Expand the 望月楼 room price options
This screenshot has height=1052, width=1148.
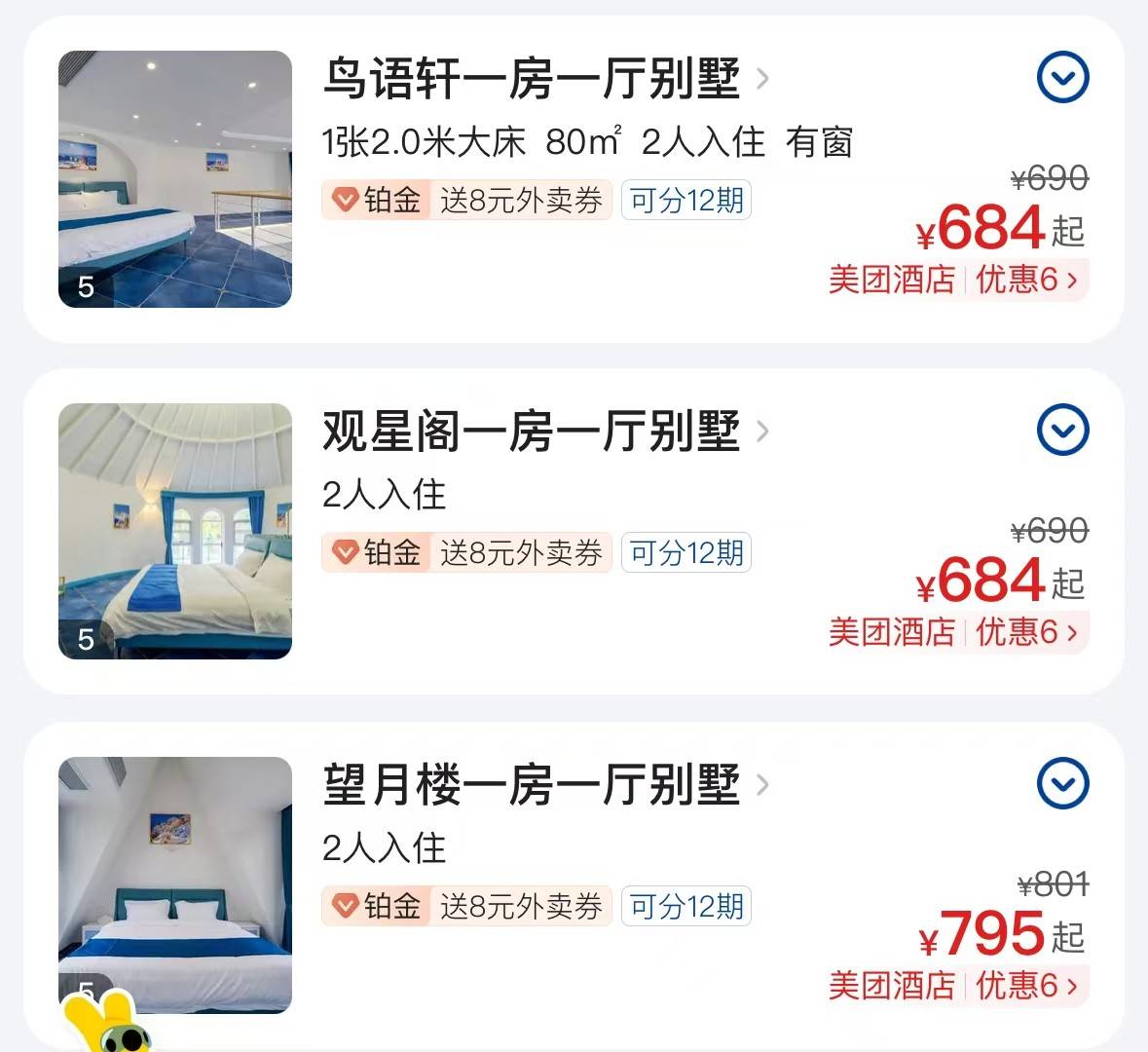point(1062,783)
